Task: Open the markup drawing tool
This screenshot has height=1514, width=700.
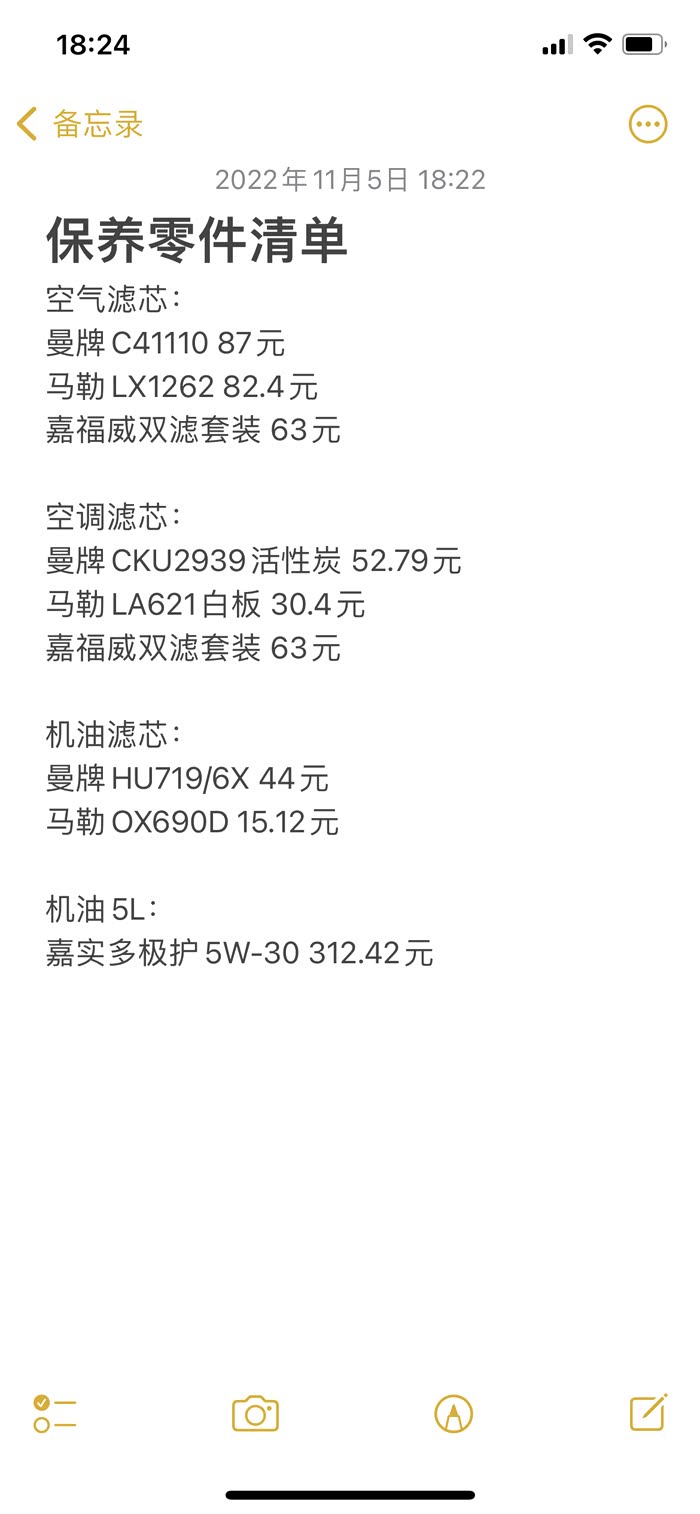Action: click(x=454, y=1414)
